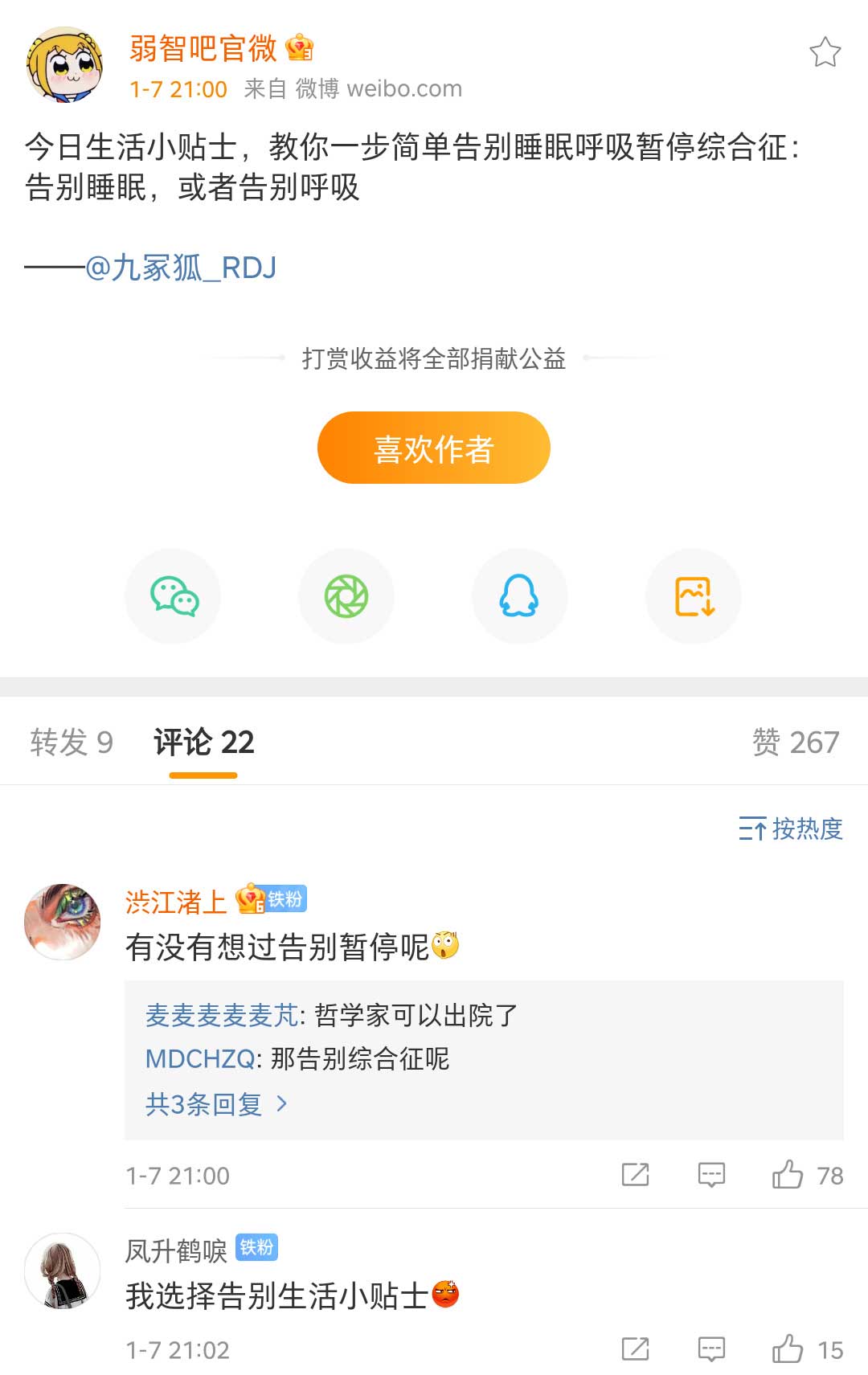Favorite this post with the star icon
This screenshot has width=868, height=1375.
(825, 52)
